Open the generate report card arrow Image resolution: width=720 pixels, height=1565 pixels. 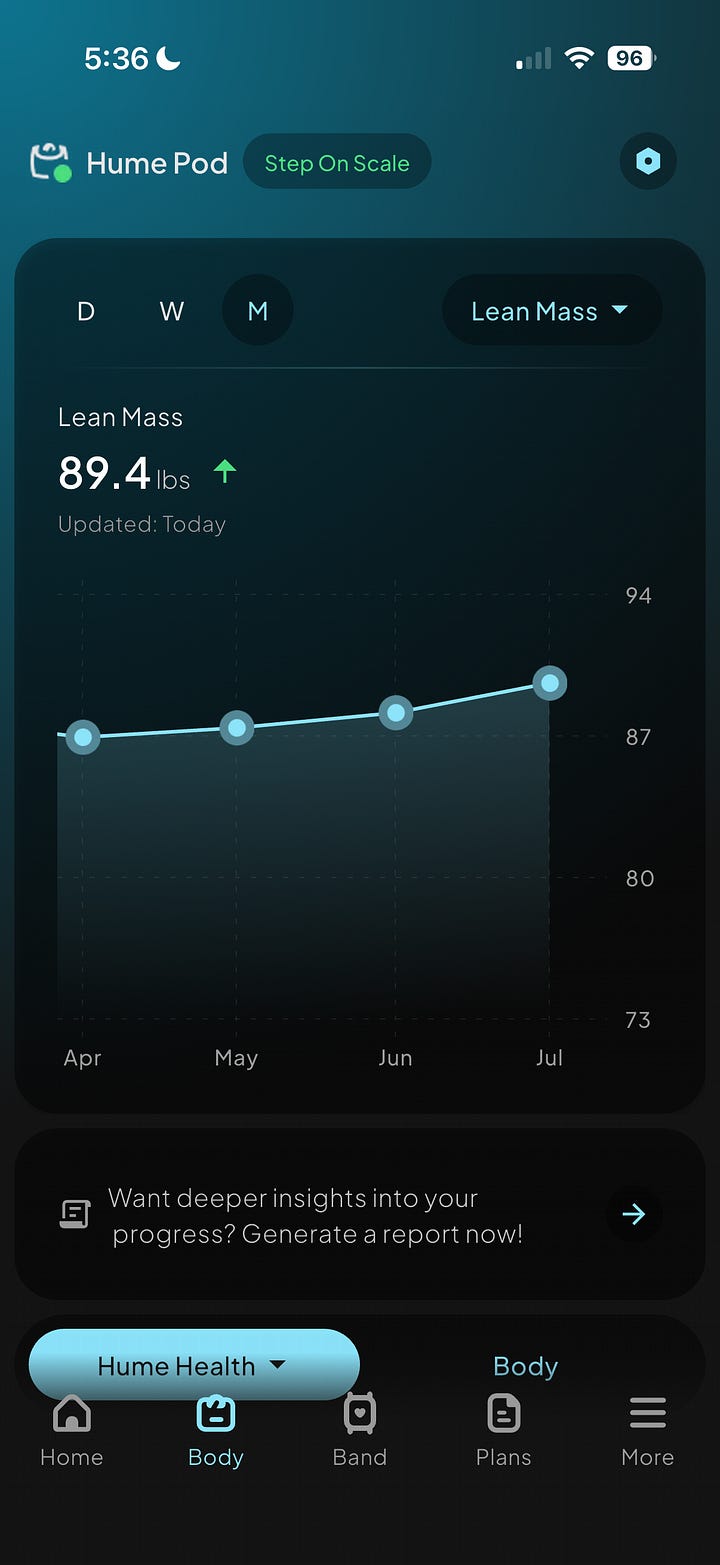pyautogui.click(x=634, y=1214)
